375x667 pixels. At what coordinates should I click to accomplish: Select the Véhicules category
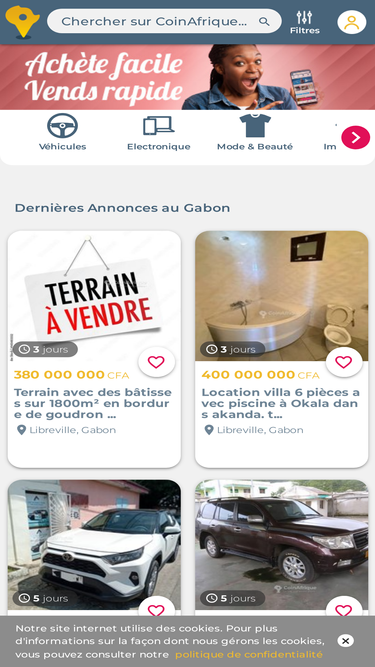pyautogui.click(x=62, y=132)
